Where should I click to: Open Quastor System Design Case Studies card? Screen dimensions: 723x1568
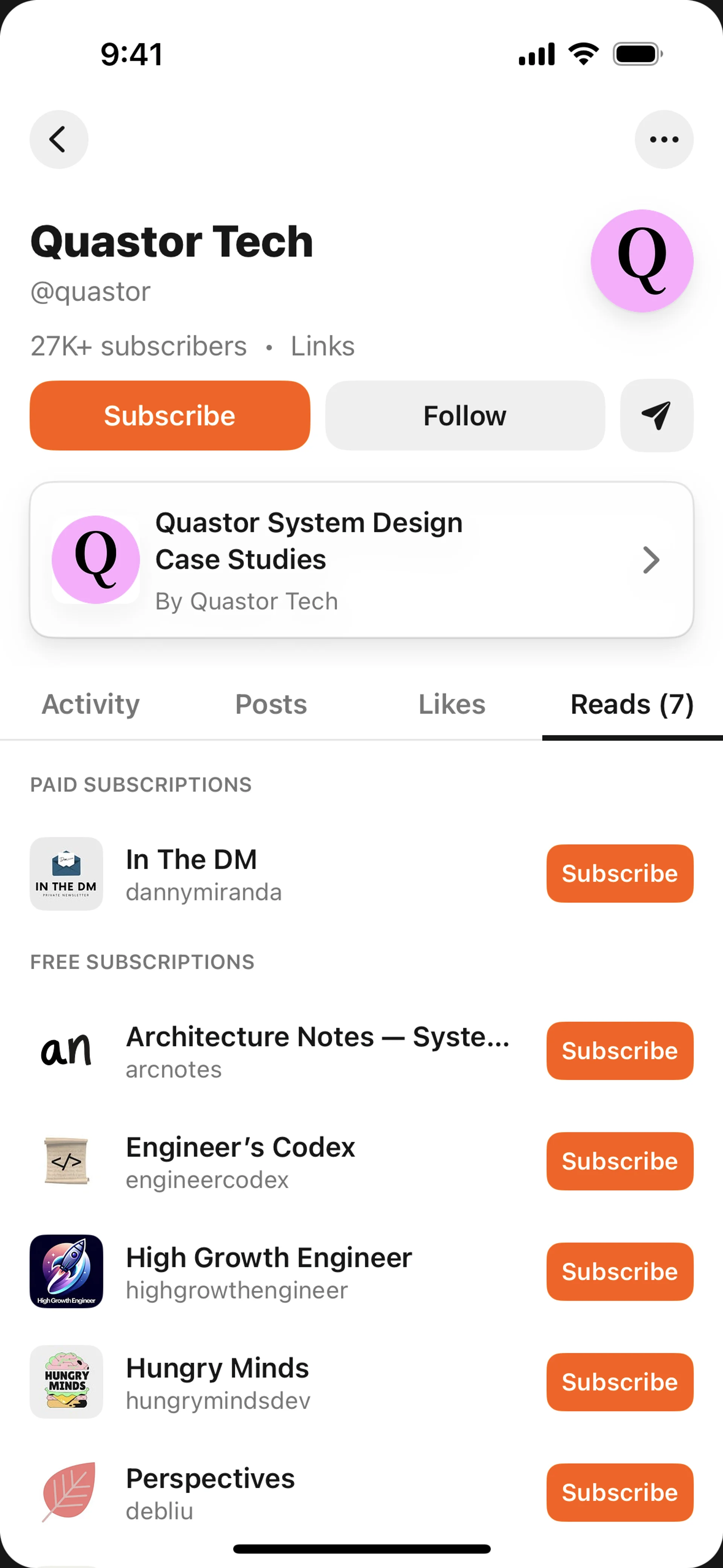click(361, 559)
